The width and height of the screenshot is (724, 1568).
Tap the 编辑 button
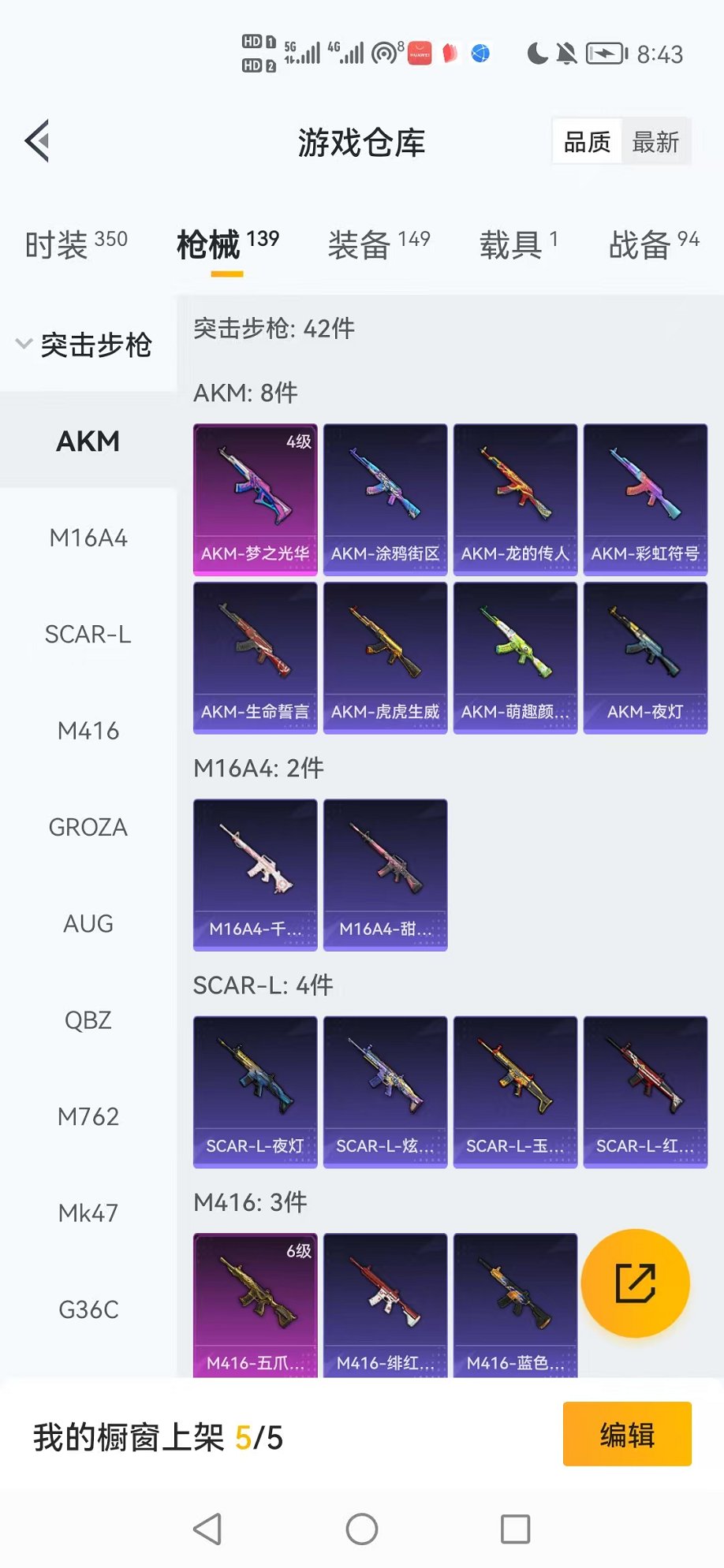[x=627, y=1434]
